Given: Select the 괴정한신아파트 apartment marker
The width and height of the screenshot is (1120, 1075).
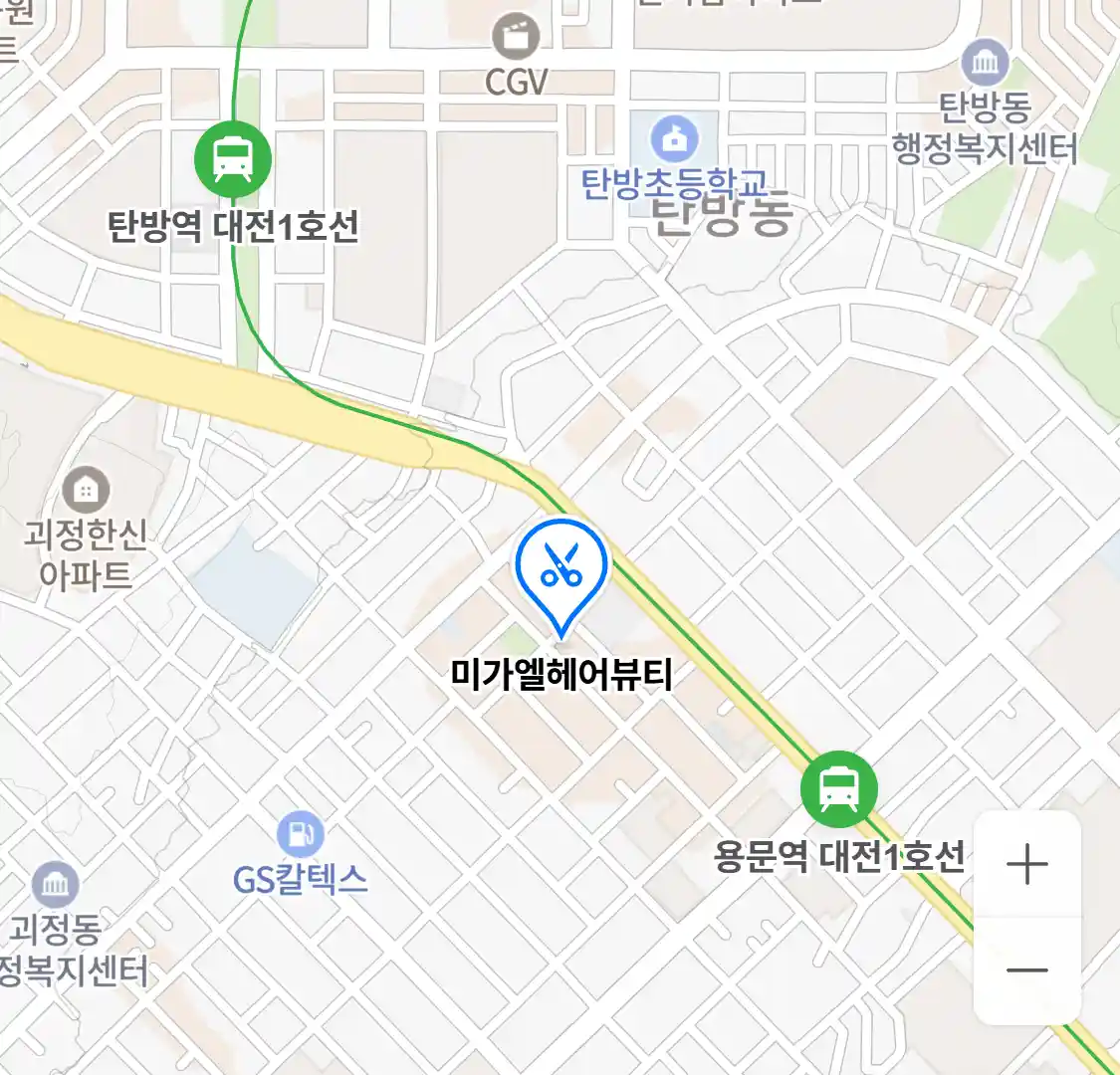Looking at the screenshot, I should [87, 490].
